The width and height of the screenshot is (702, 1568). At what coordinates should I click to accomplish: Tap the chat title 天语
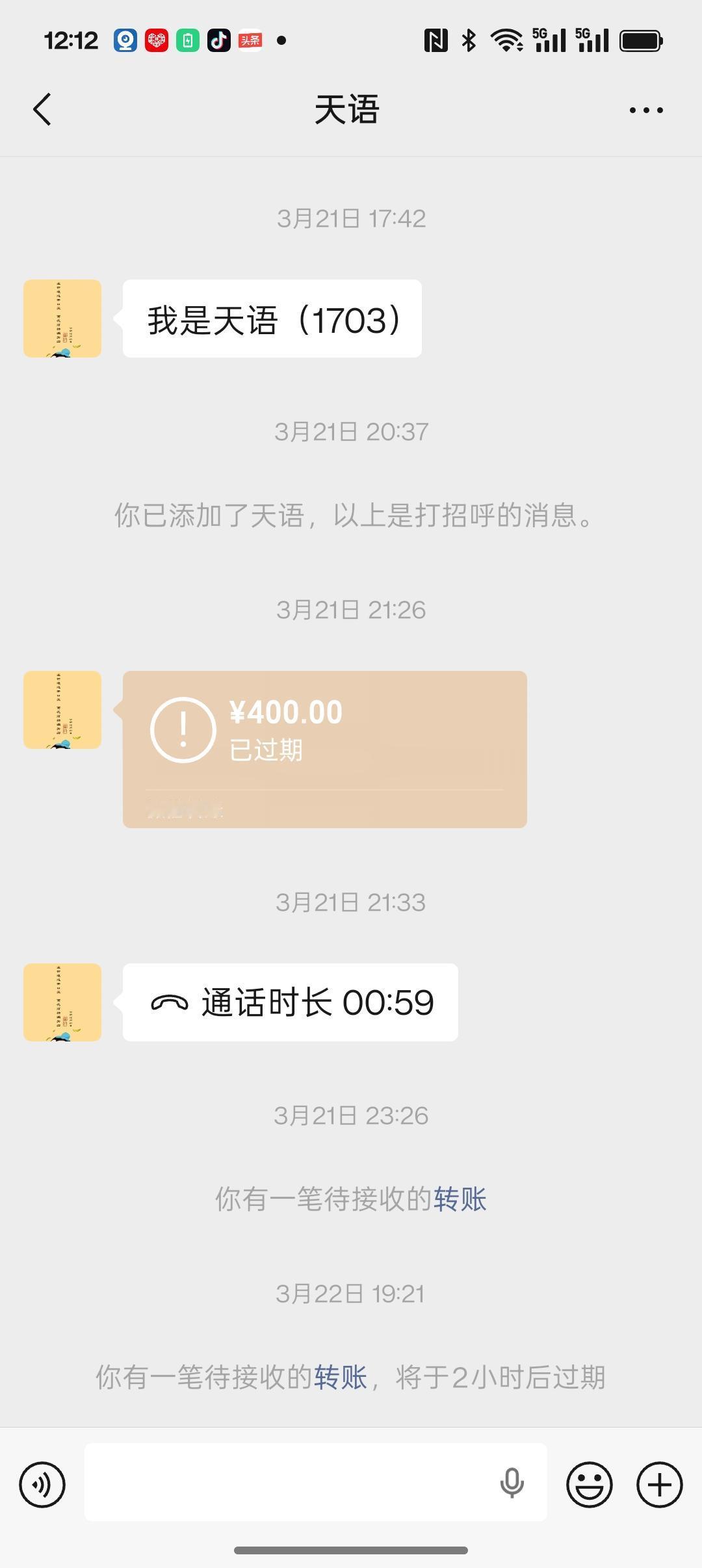[x=350, y=109]
